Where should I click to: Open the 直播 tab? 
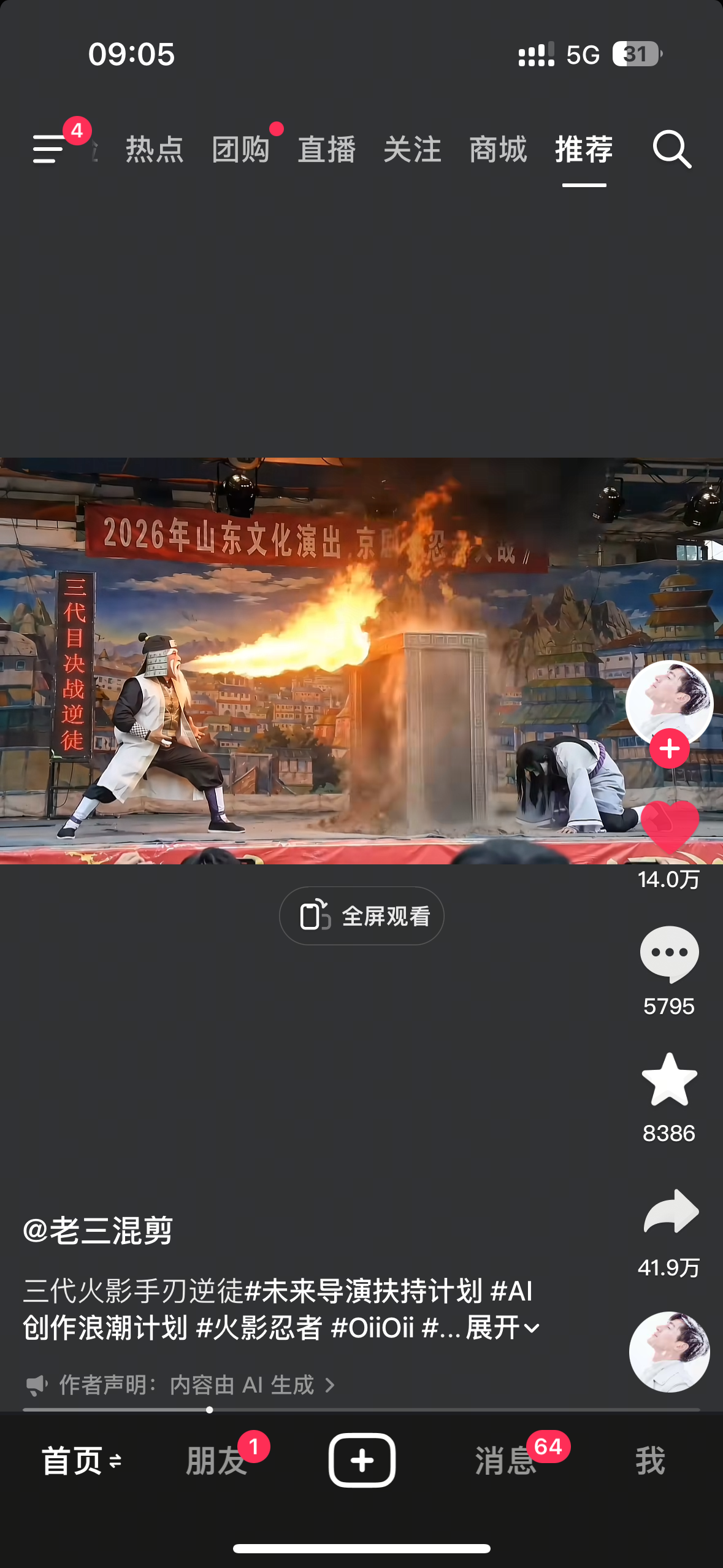(x=326, y=150)
